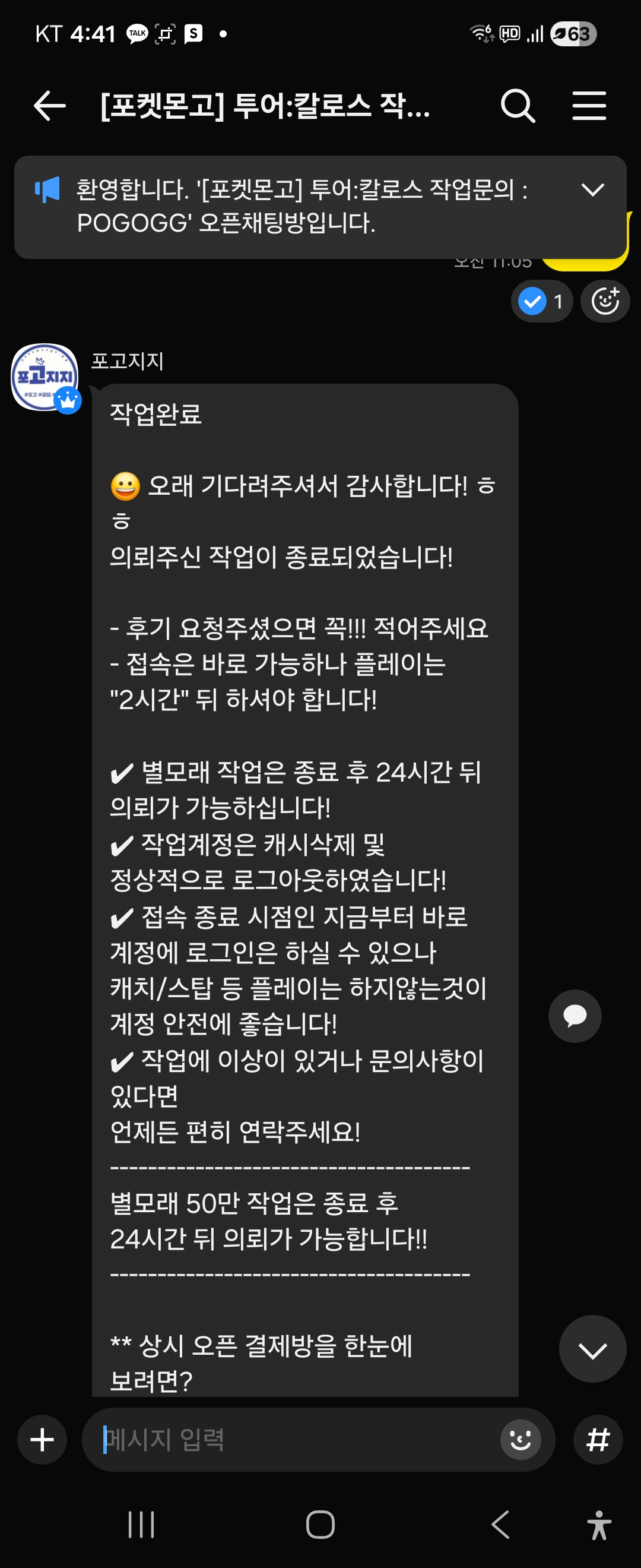Go back from the chat room
This screenshot has height=1568, width=641.
coord(50,106)
